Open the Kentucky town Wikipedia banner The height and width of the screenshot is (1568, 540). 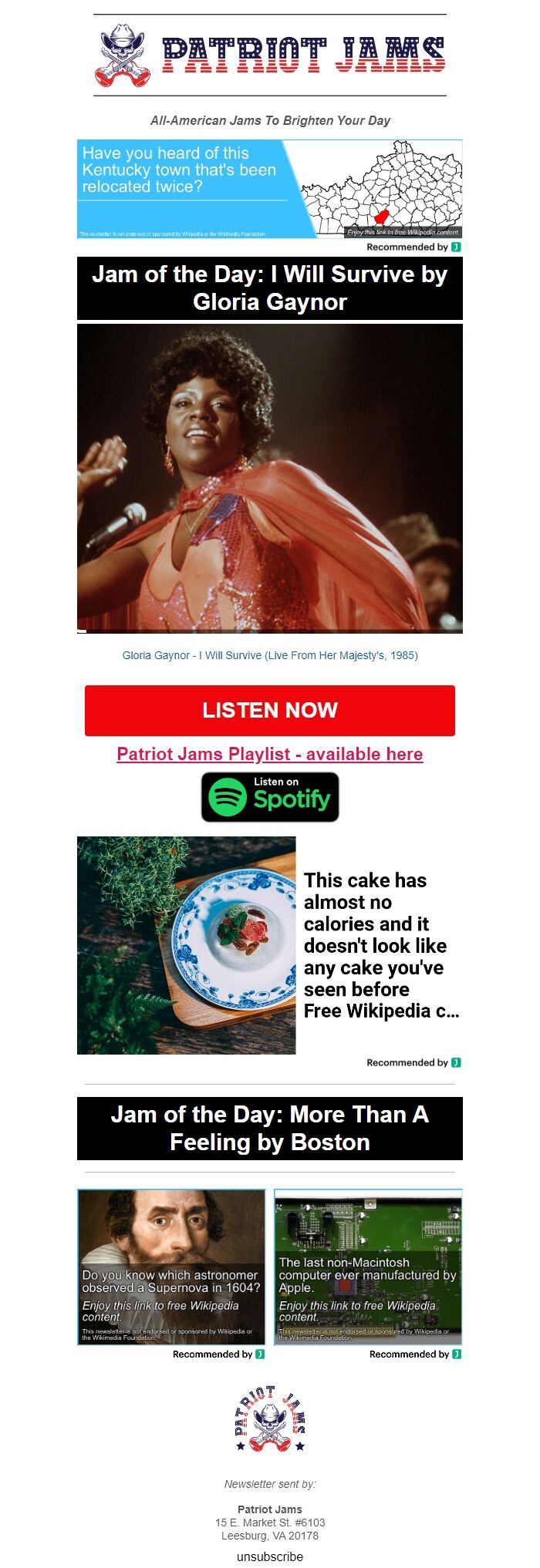pyautogui.click(x=269, y=189)
